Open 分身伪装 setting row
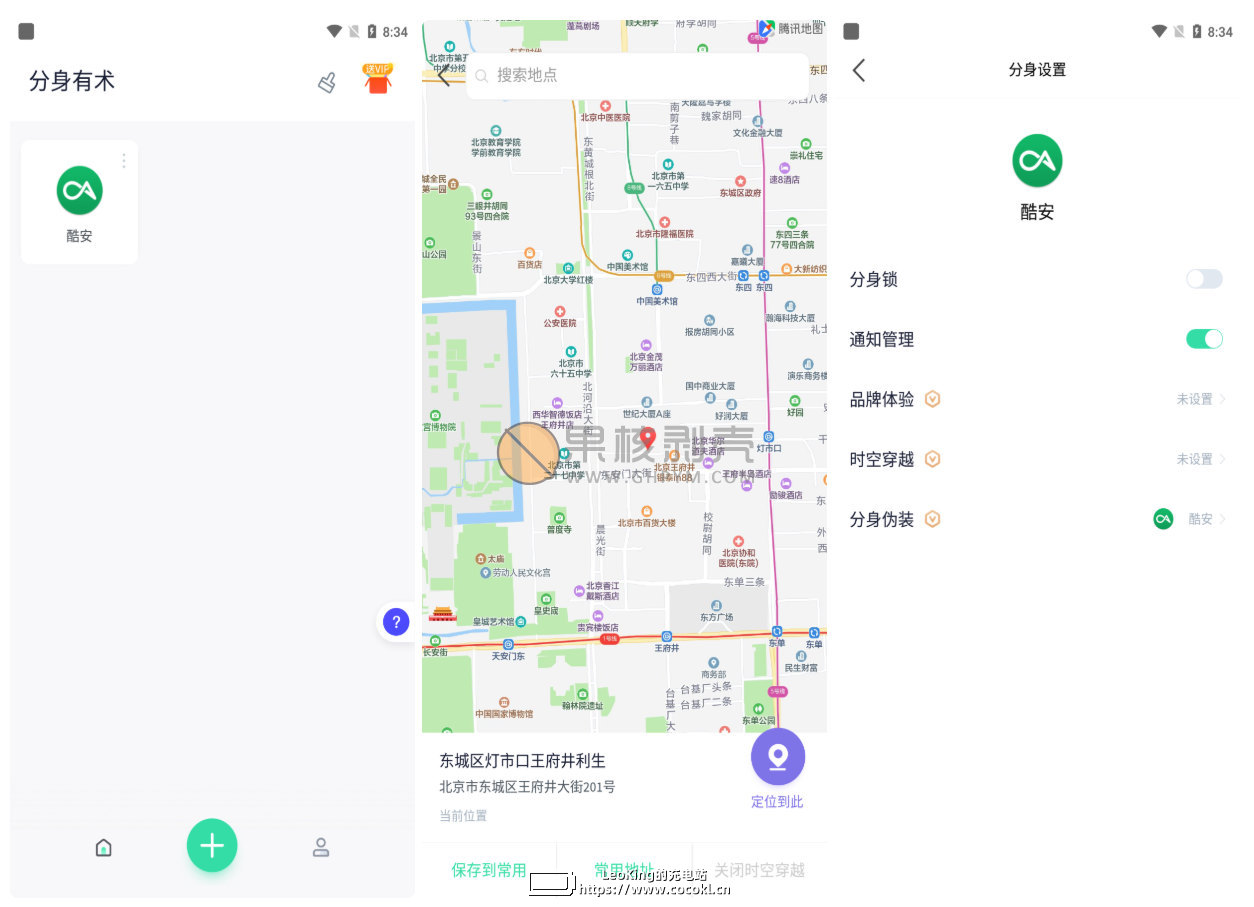 pyautogui.click(x=1036, y=519)
